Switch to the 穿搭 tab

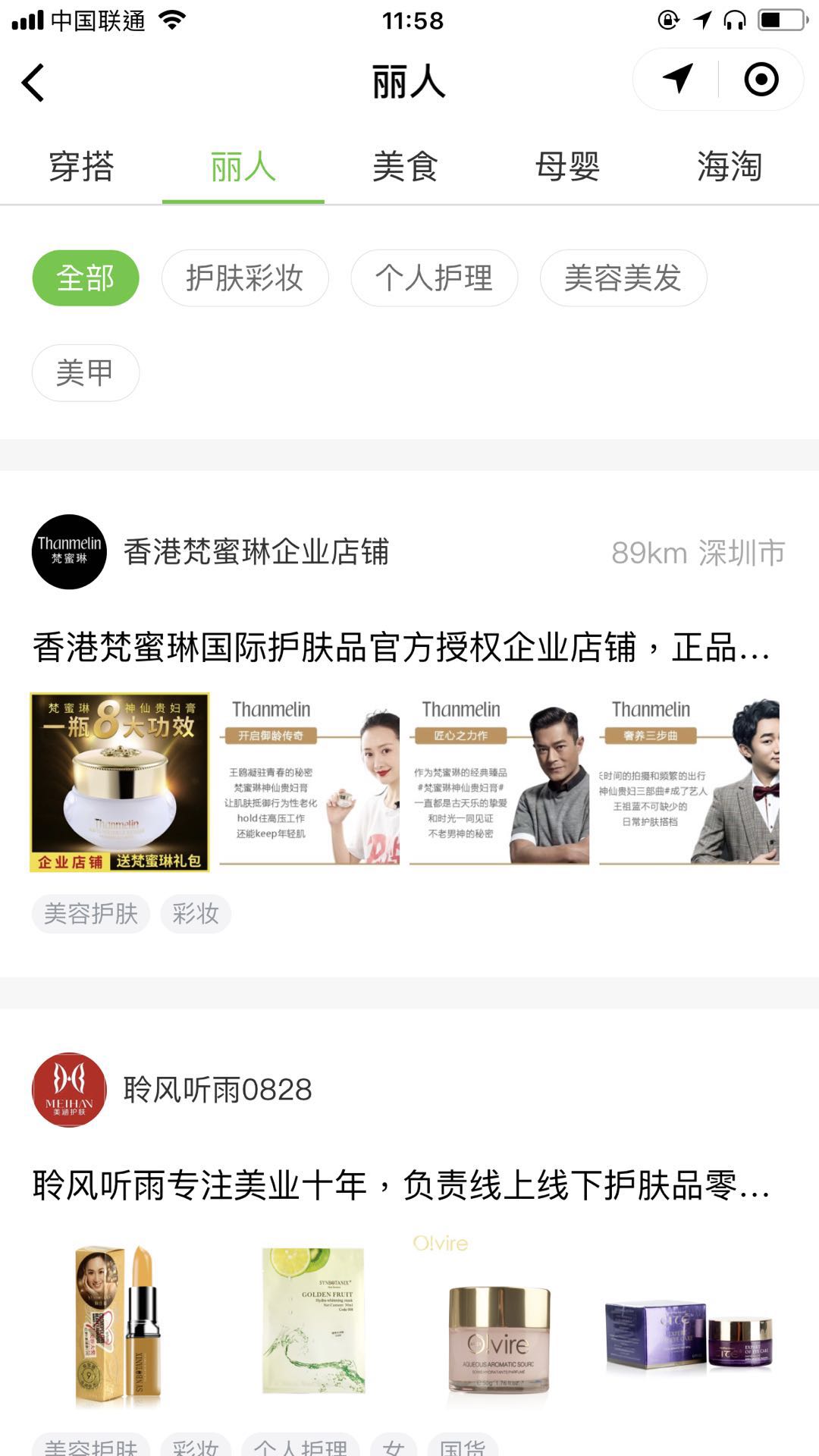81,167
